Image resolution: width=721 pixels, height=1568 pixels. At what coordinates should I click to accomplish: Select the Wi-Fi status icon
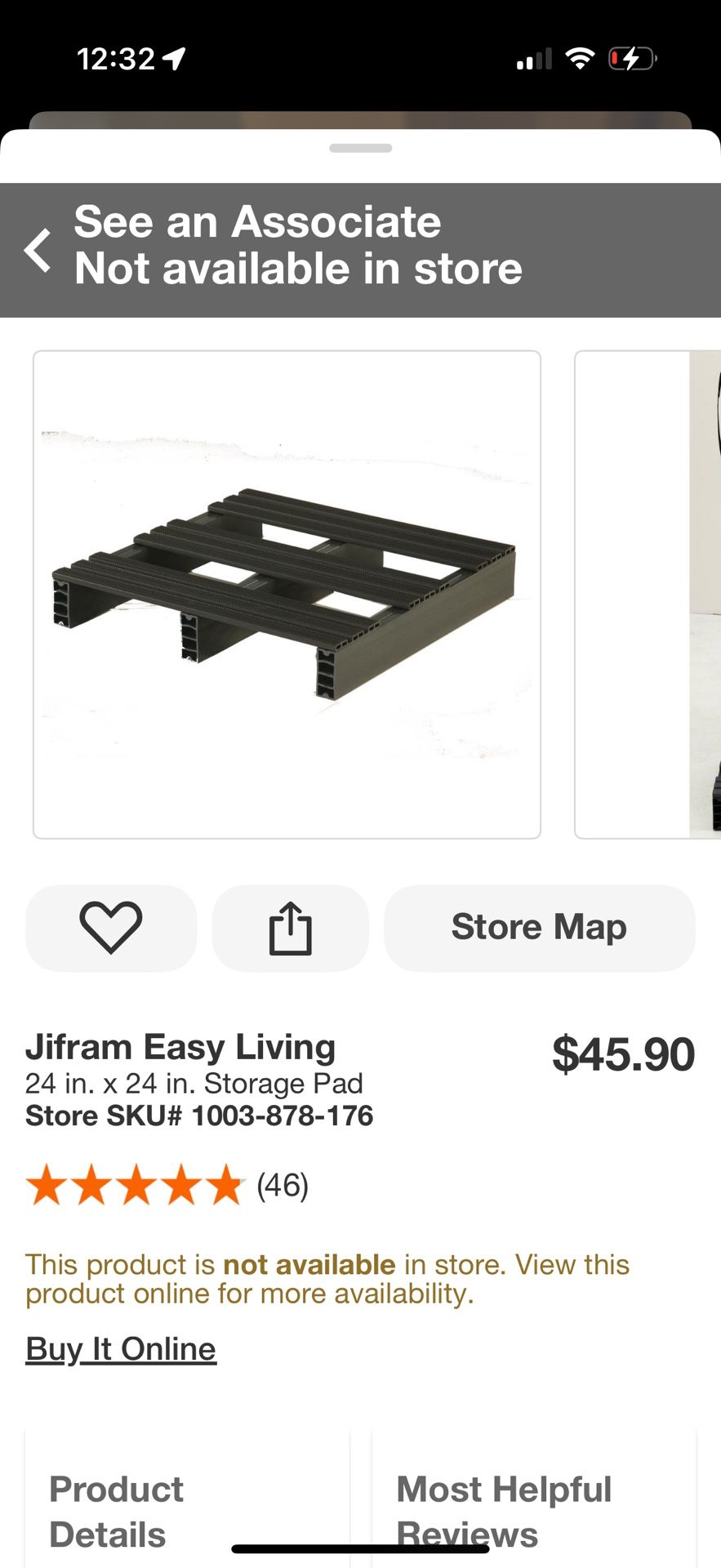pyautogui.click(x=578, y=57)
